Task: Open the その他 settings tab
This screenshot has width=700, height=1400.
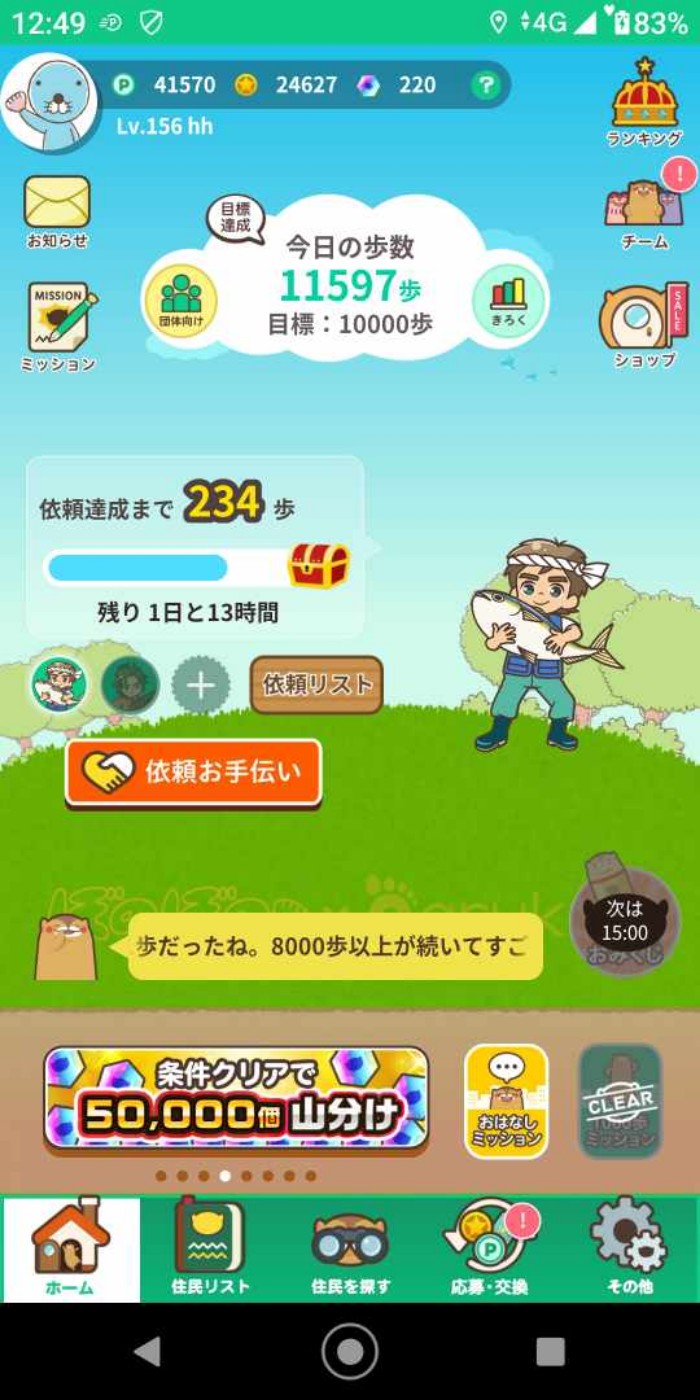Action: 629,1249
